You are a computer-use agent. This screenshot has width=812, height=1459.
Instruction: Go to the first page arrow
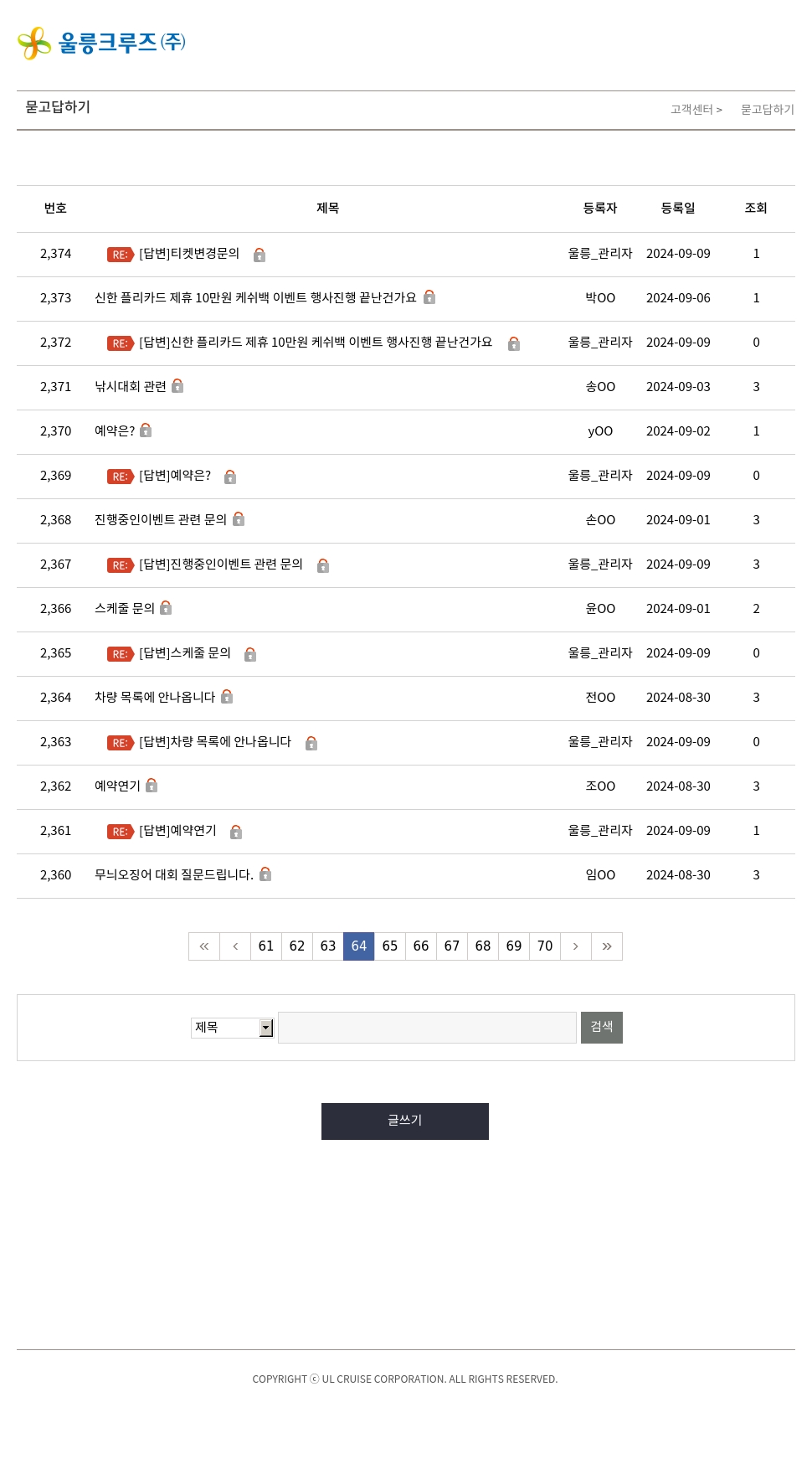point(204,946)
